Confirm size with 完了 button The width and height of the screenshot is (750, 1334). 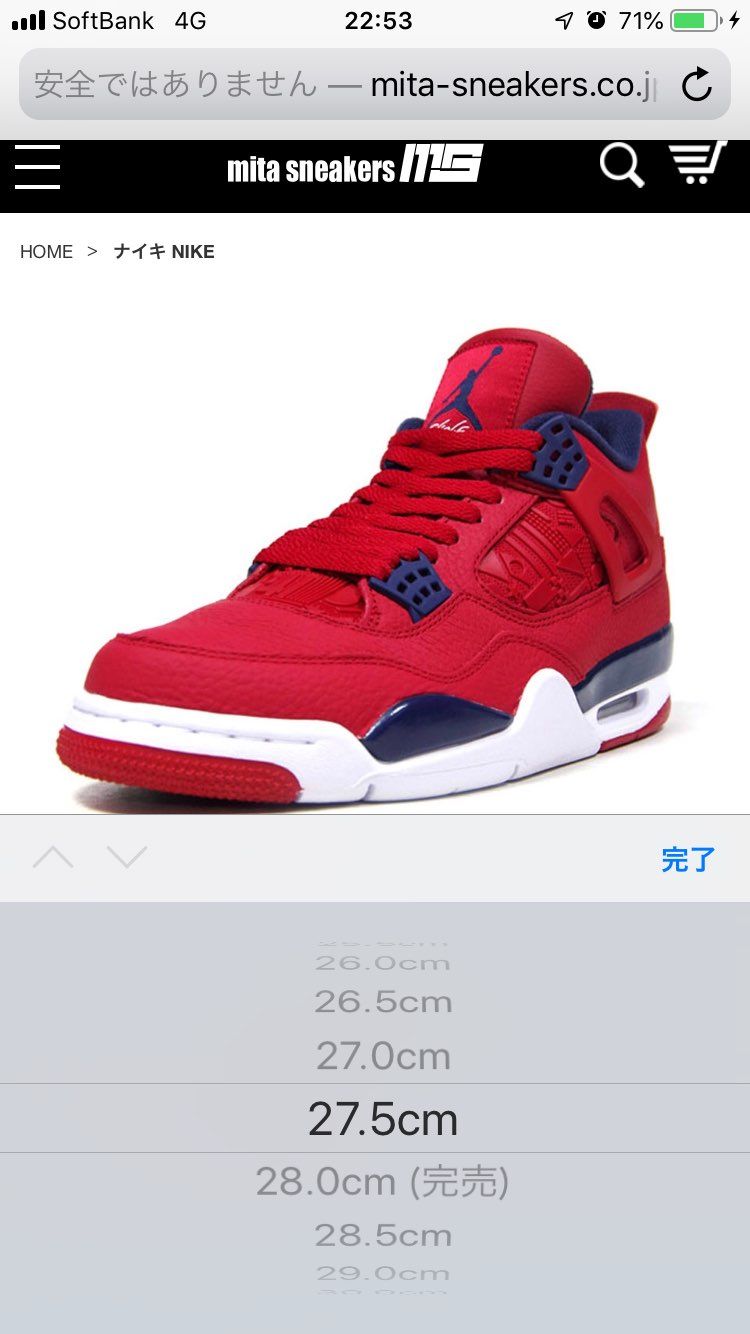coord(688,859)
